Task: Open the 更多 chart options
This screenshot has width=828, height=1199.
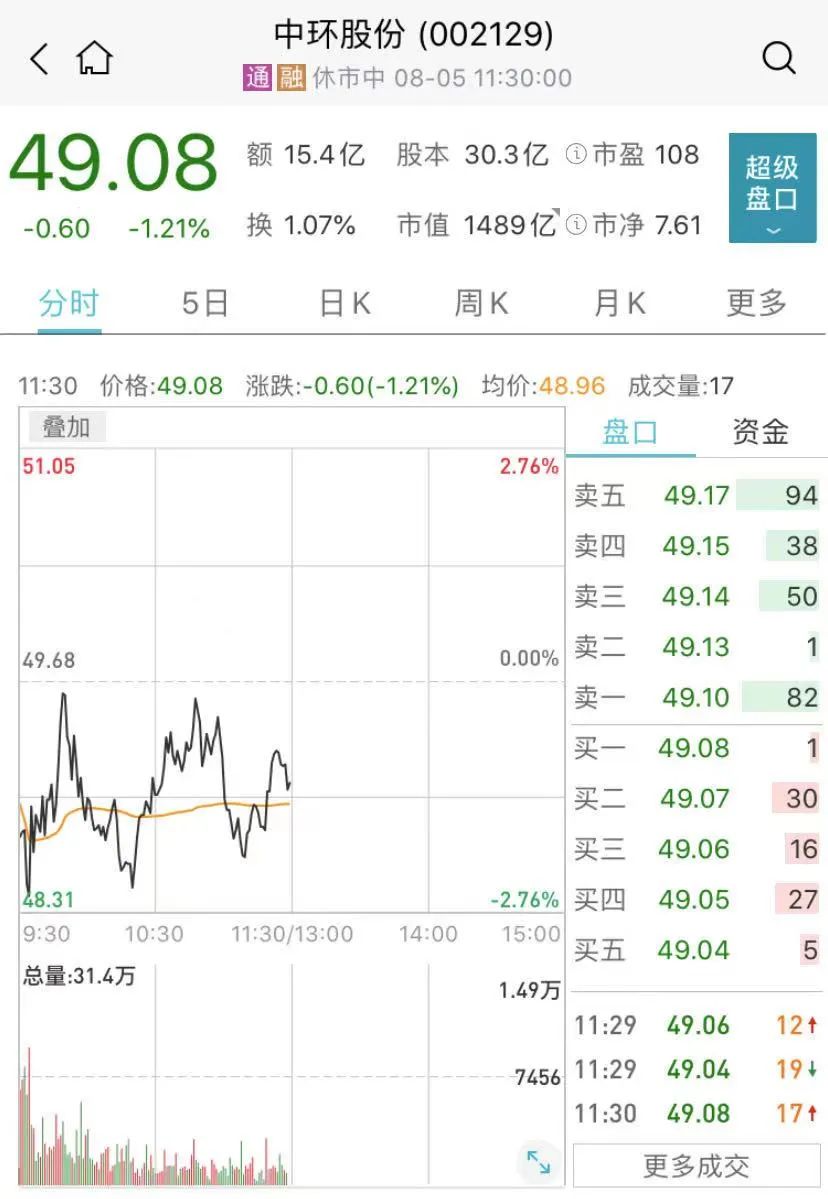Action: pyautogui.click(x=757, y=302)
